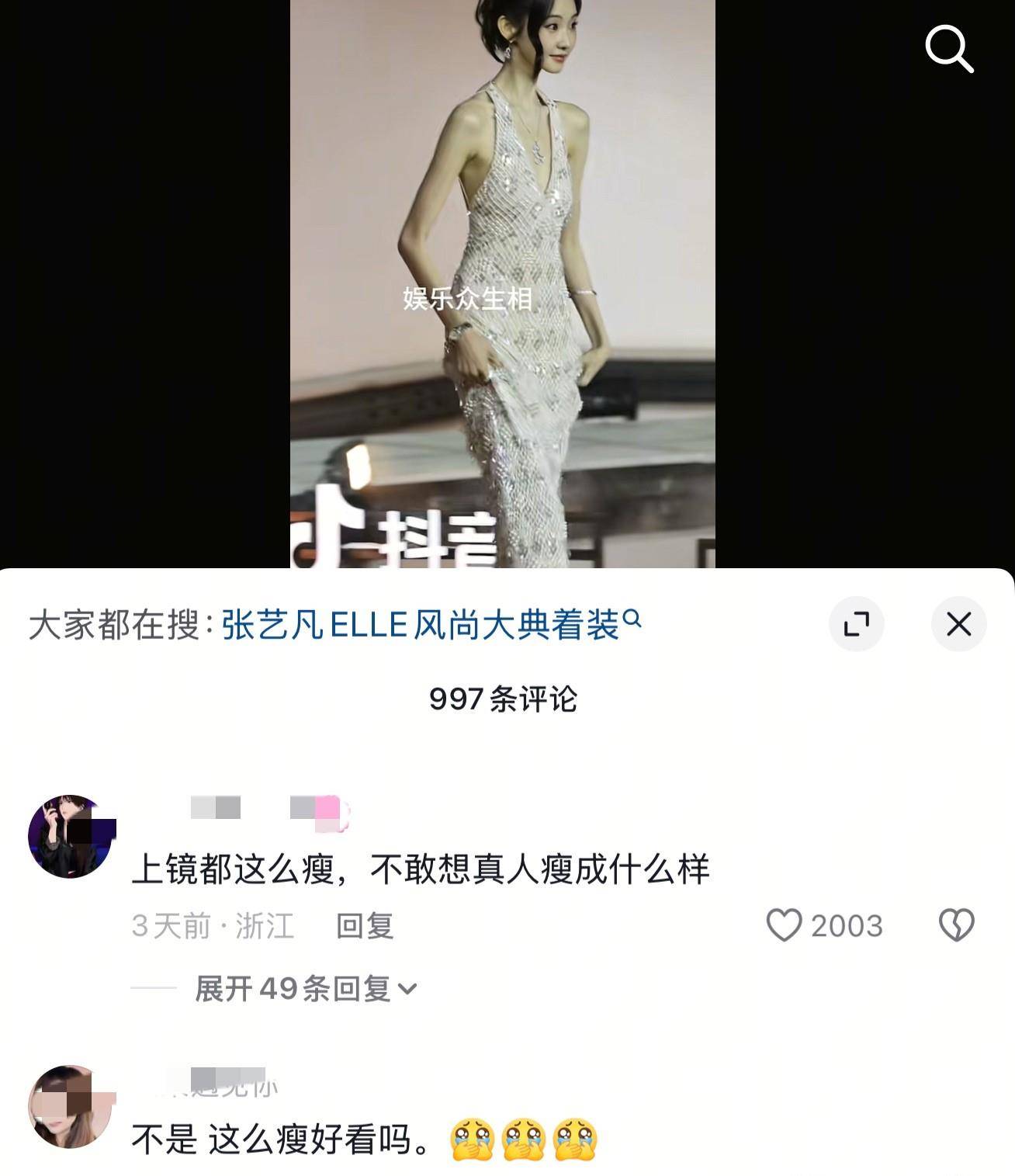Open the search magnifier icon
The width and height of the screenshot is (1015, 1176).
[948, 48]
